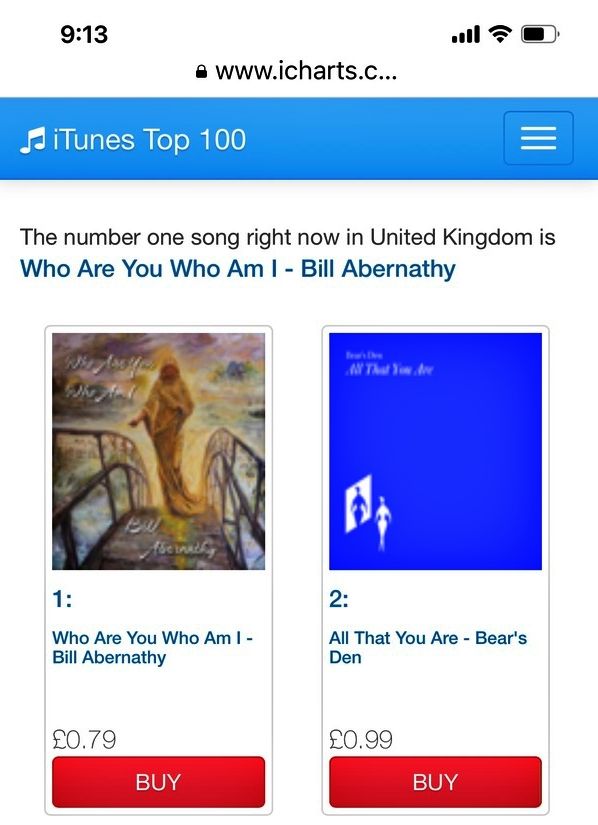Buy All That You Are for £0.99
This screenshot has height=825, width=598.
coord(435,782)
